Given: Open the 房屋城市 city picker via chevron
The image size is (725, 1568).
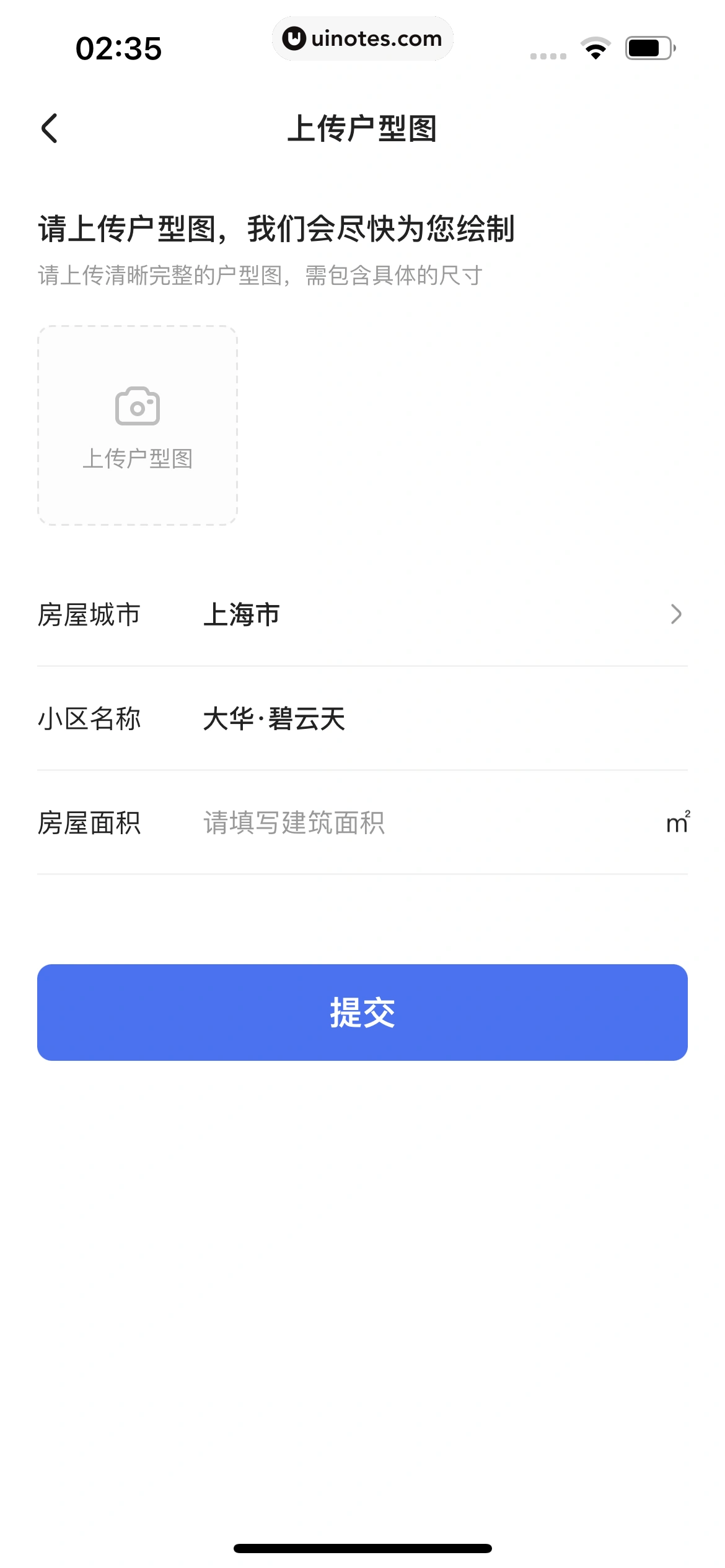Looking at the screenshot, I should pyautogui.click(x=677, y=614).
